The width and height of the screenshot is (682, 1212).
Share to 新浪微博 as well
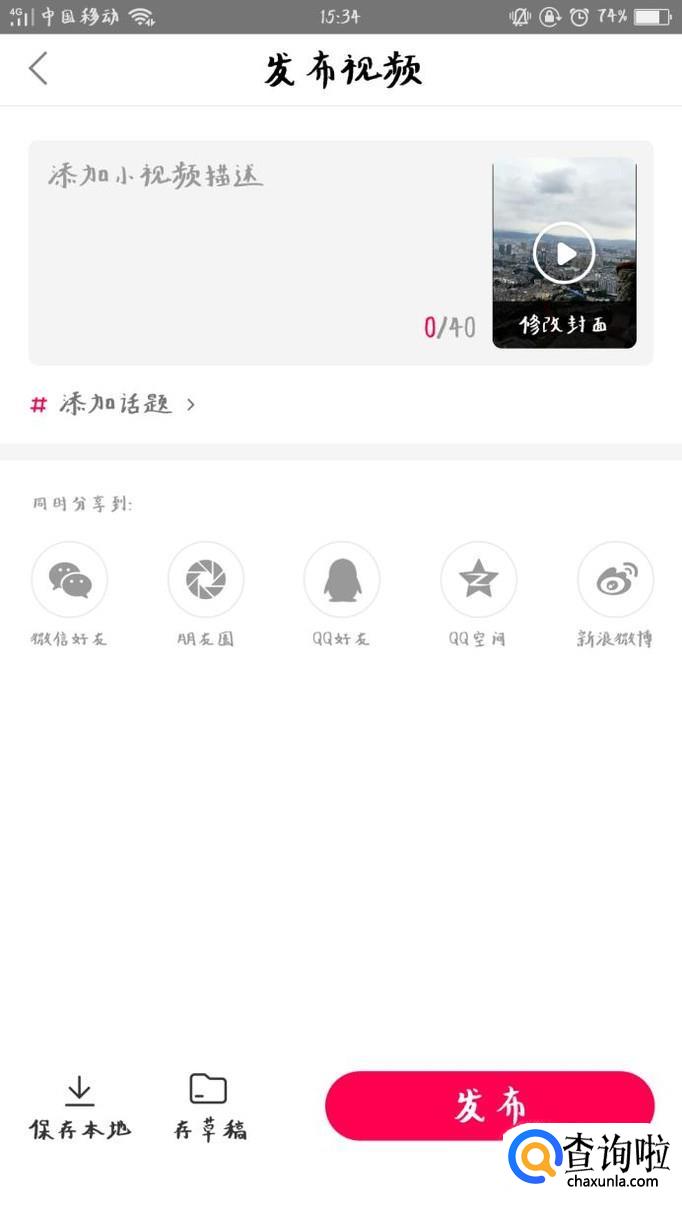click(615, 580)
